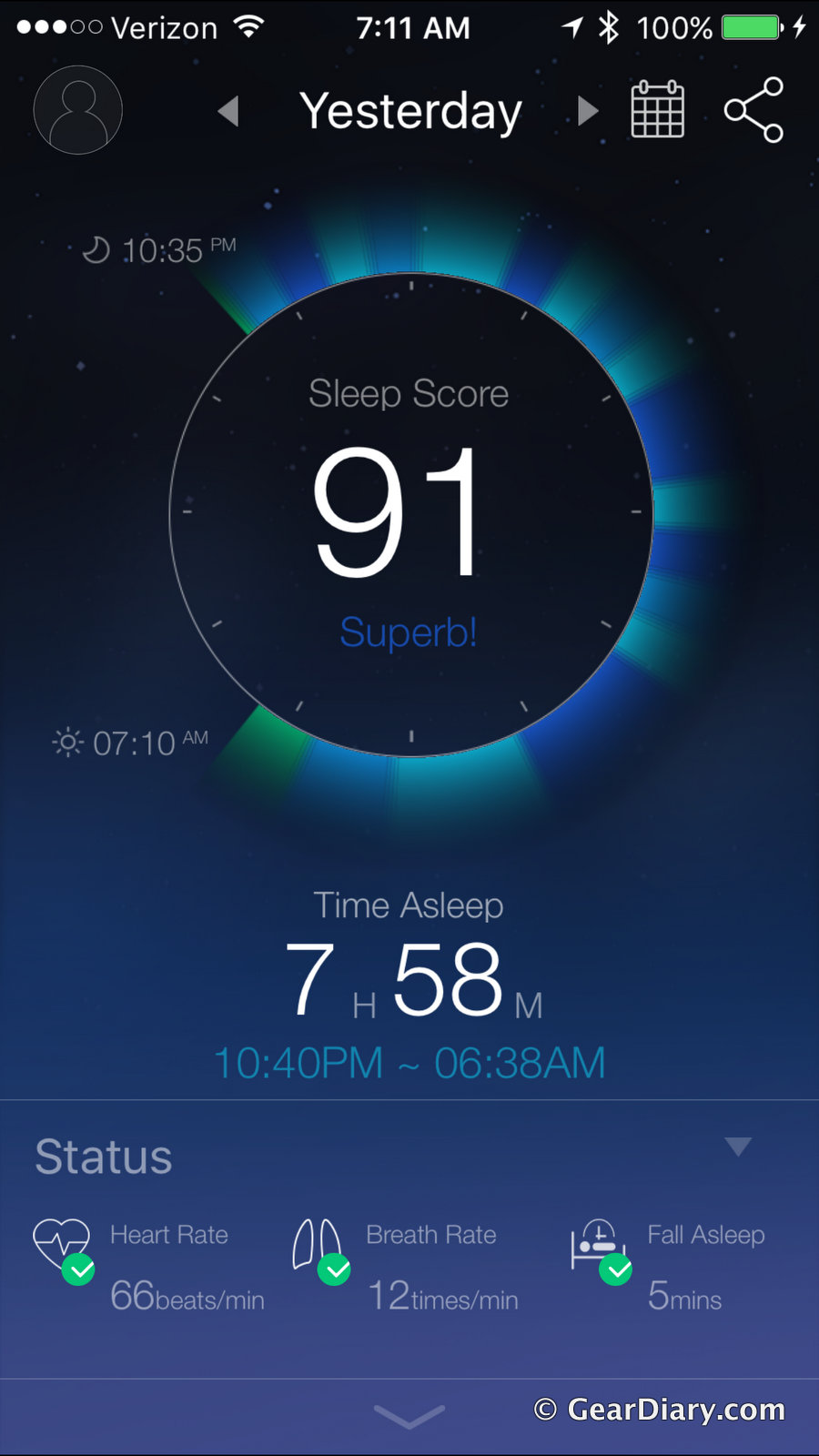The height and width of the screenshot is (1456, 819).
Task: Select the Yesterday header
Action: click(x=410, y=110)
